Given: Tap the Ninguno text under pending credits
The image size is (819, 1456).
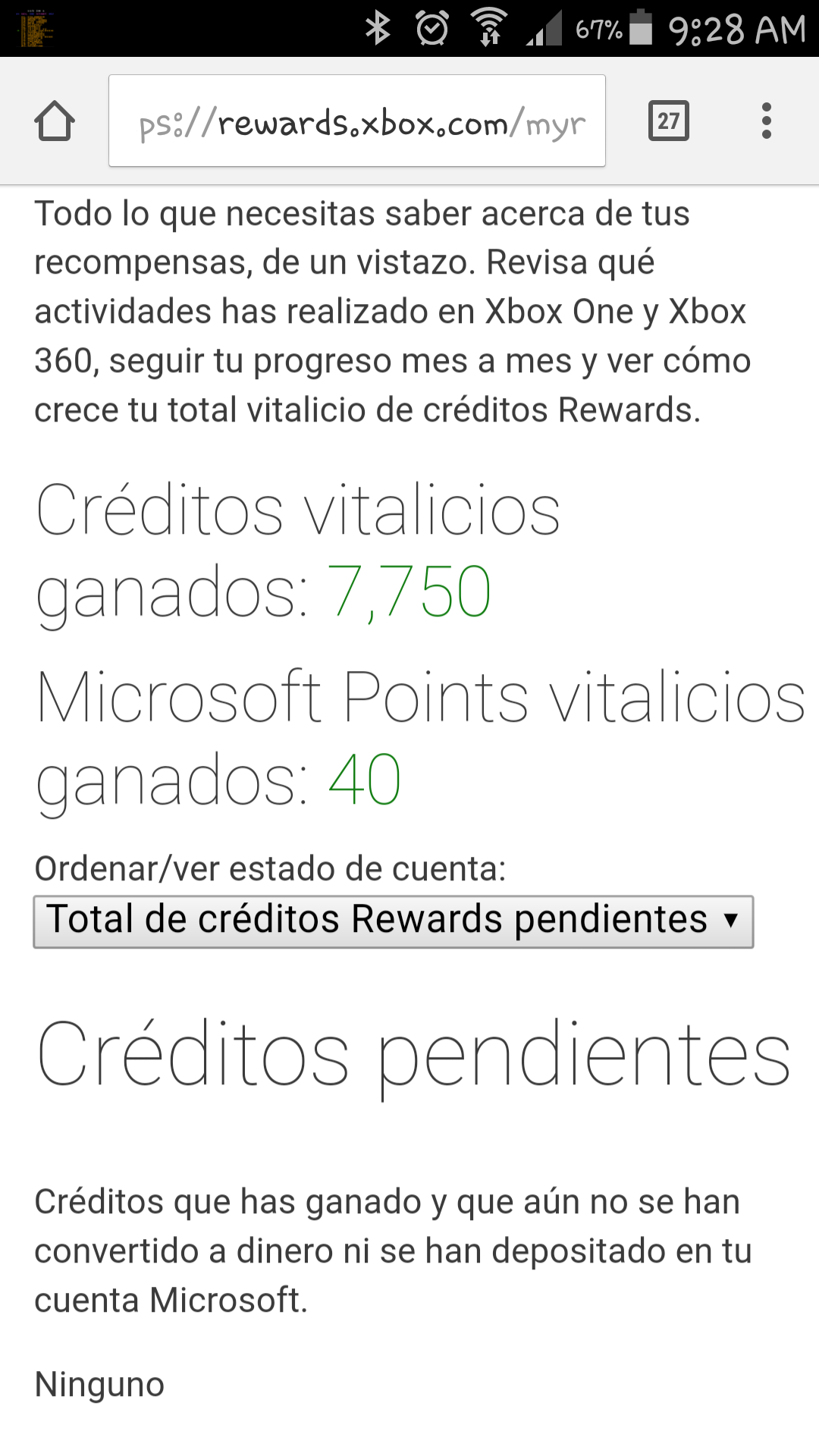Looking at the screenshot, I should click(99, 1383).
